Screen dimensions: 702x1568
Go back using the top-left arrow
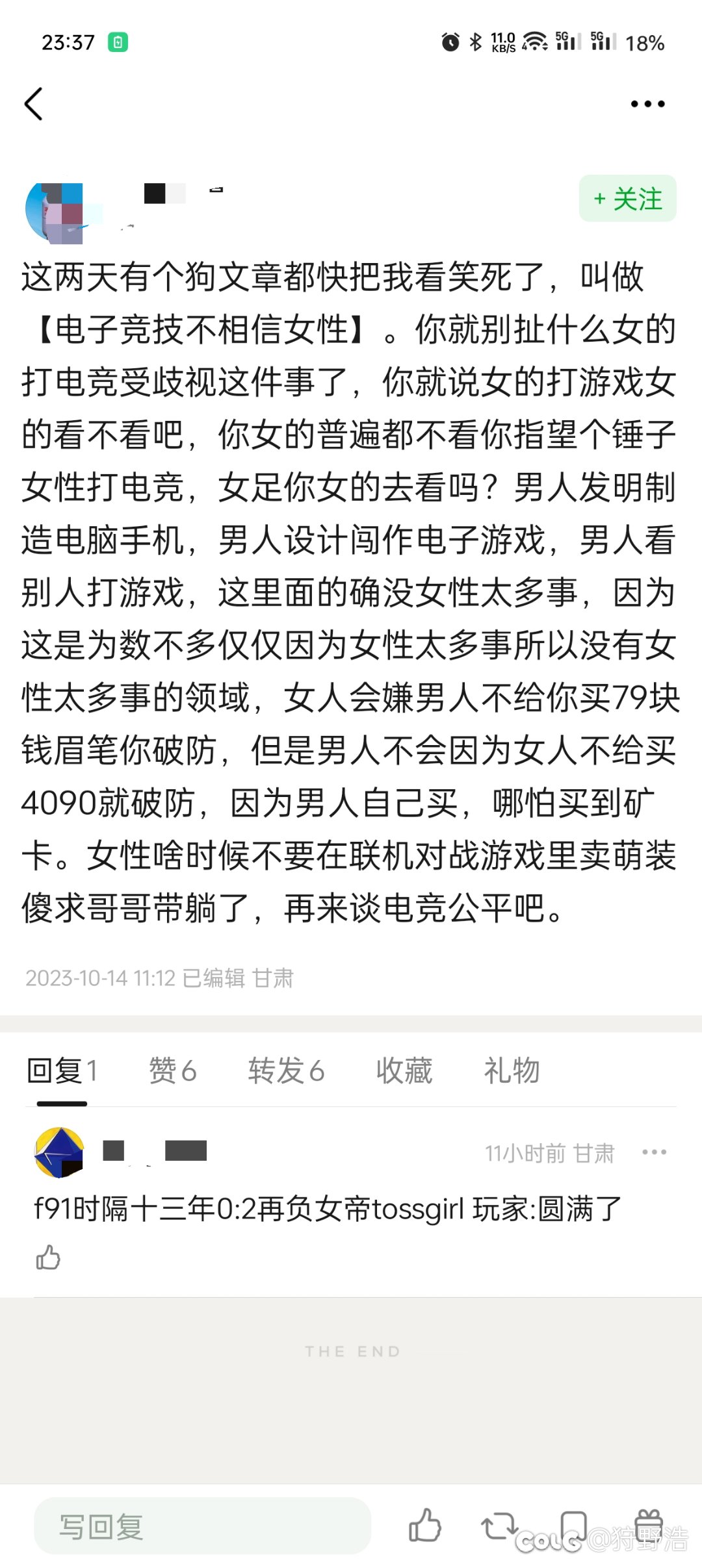coord(34,104)
